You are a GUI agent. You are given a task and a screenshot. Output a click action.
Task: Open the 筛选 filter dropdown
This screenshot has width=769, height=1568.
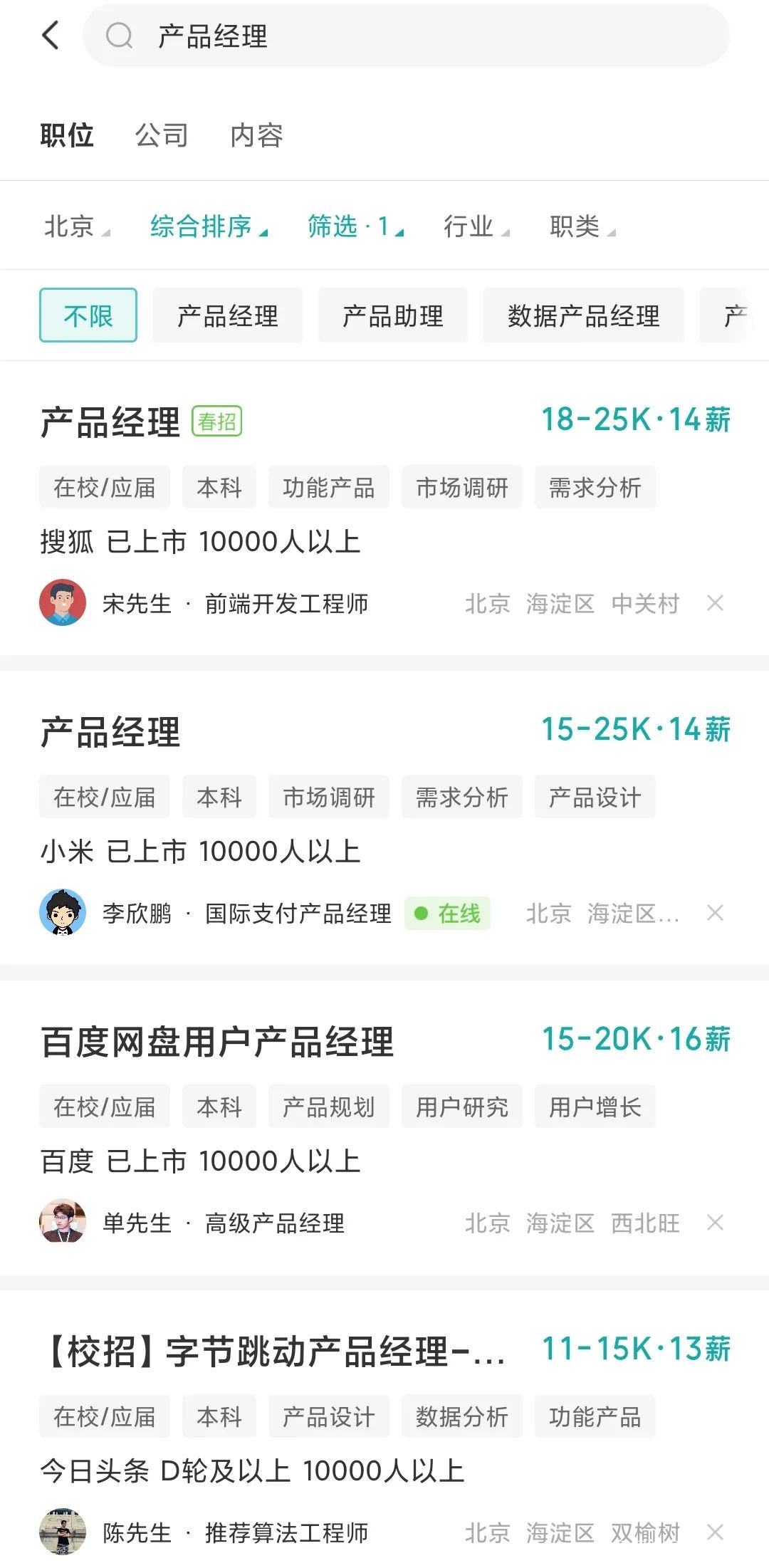355,226
